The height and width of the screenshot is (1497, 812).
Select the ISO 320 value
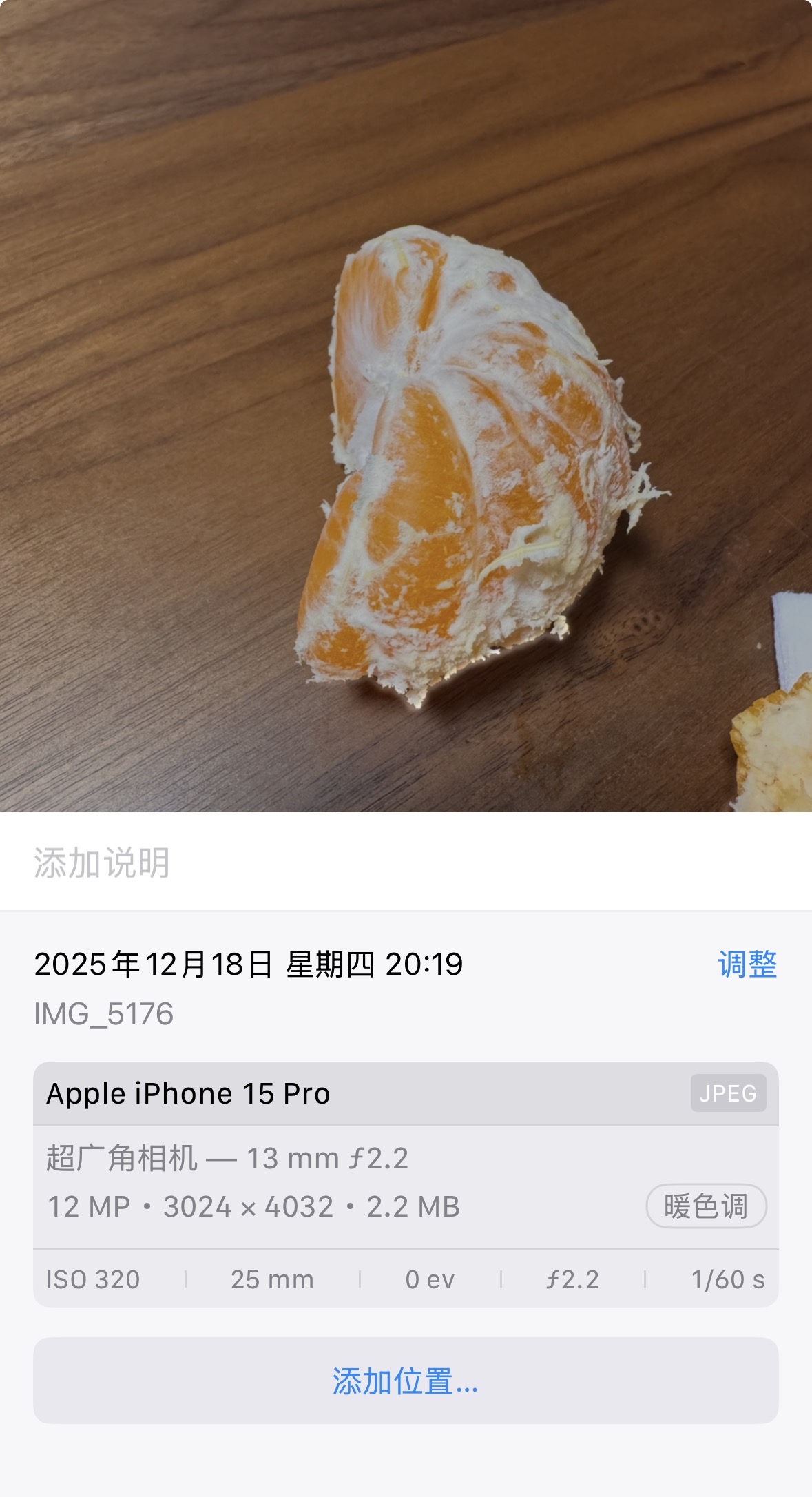coord(92,1279)
